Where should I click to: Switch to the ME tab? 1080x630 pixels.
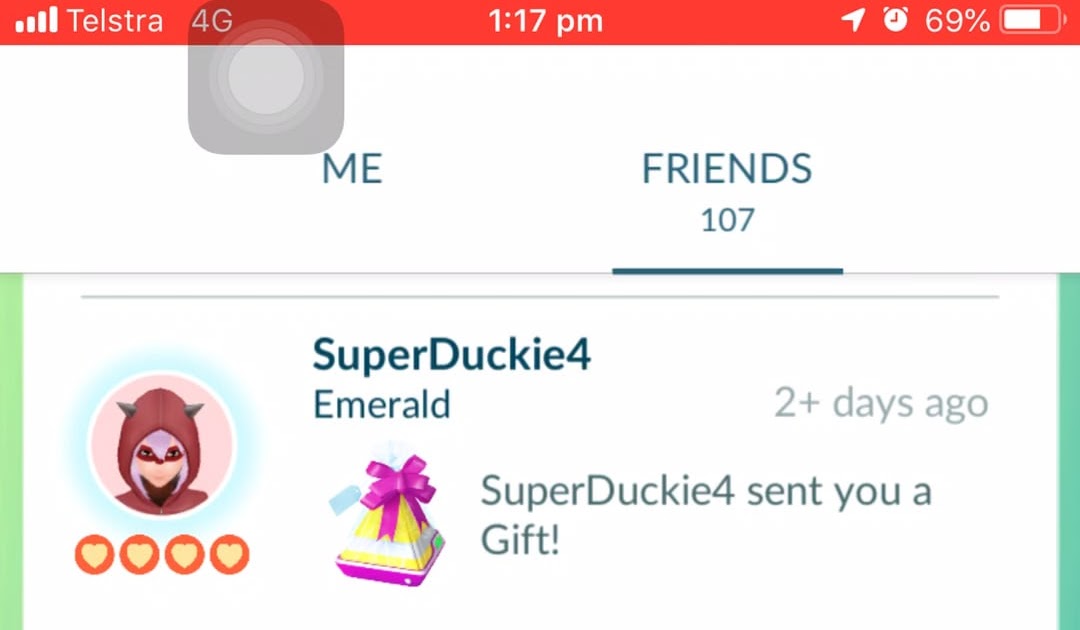[352, 169]
